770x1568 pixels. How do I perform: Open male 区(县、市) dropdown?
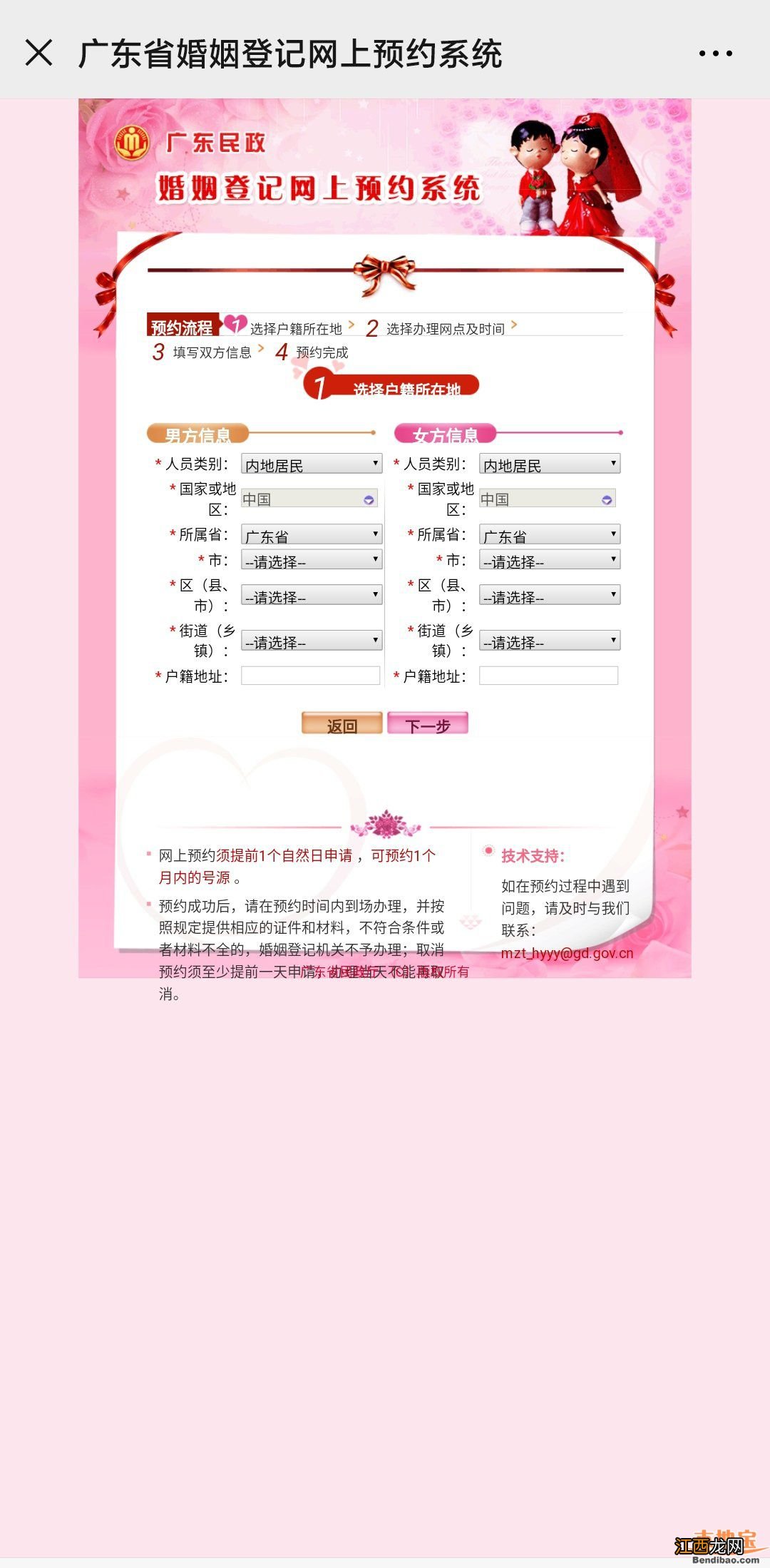[x=312, y=596]
